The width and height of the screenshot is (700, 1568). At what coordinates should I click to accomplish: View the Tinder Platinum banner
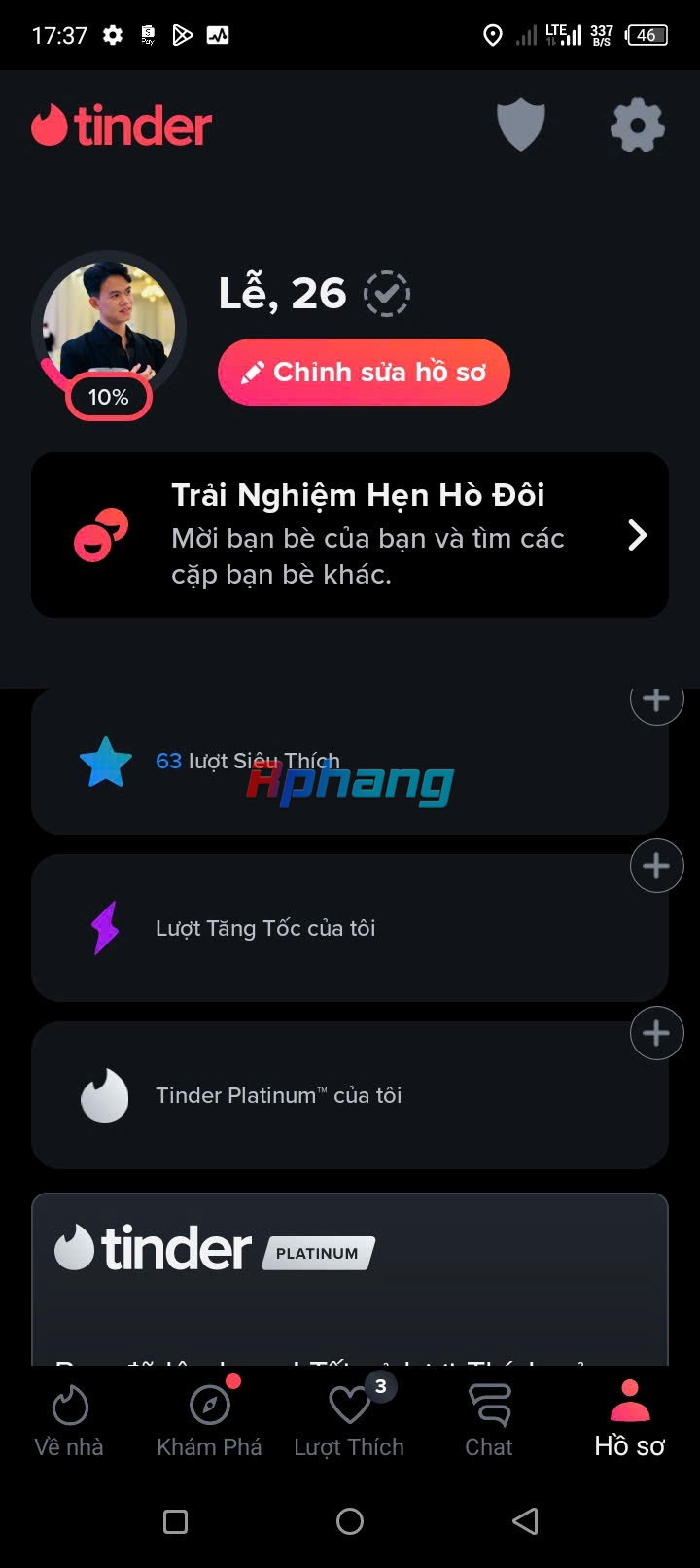tap(350, 1274)
